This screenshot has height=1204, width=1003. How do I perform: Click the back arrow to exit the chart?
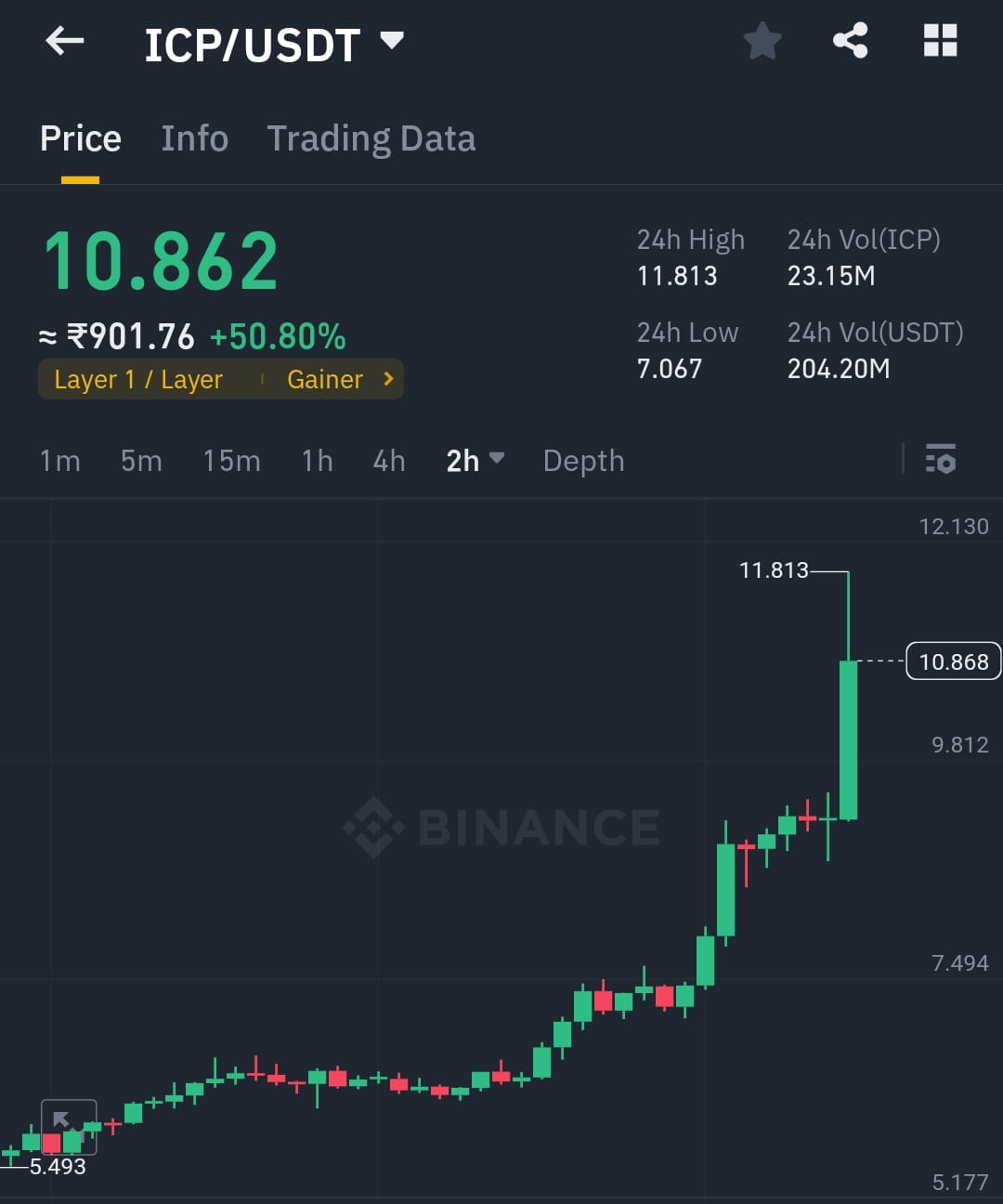click(63, 42)
